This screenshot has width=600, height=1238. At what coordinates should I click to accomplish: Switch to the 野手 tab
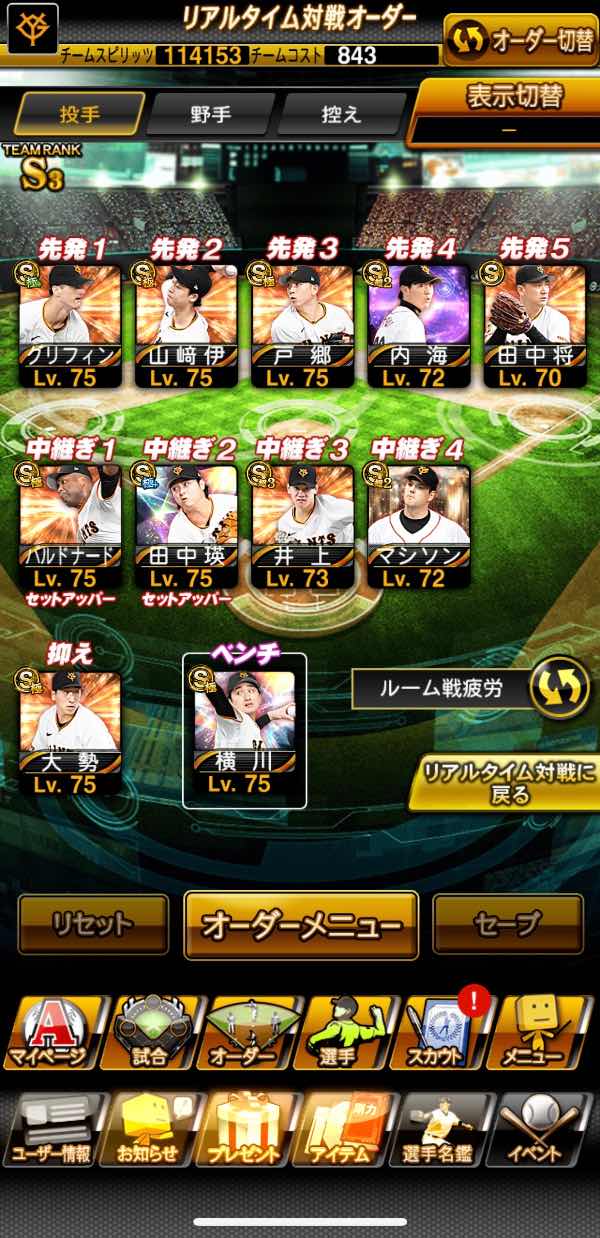[x=210, y=113]
